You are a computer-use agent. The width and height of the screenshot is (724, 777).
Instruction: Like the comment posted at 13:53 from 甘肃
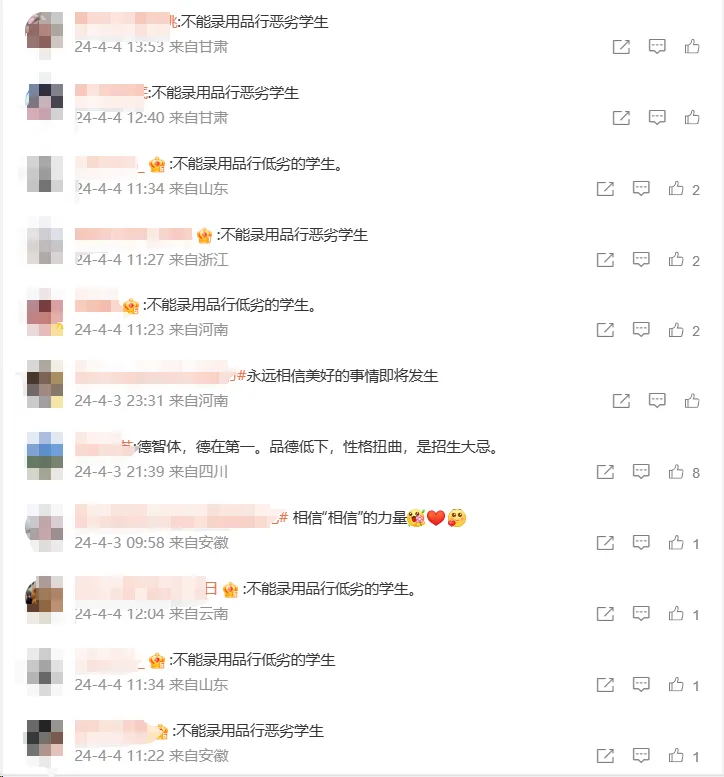(692, 47)
